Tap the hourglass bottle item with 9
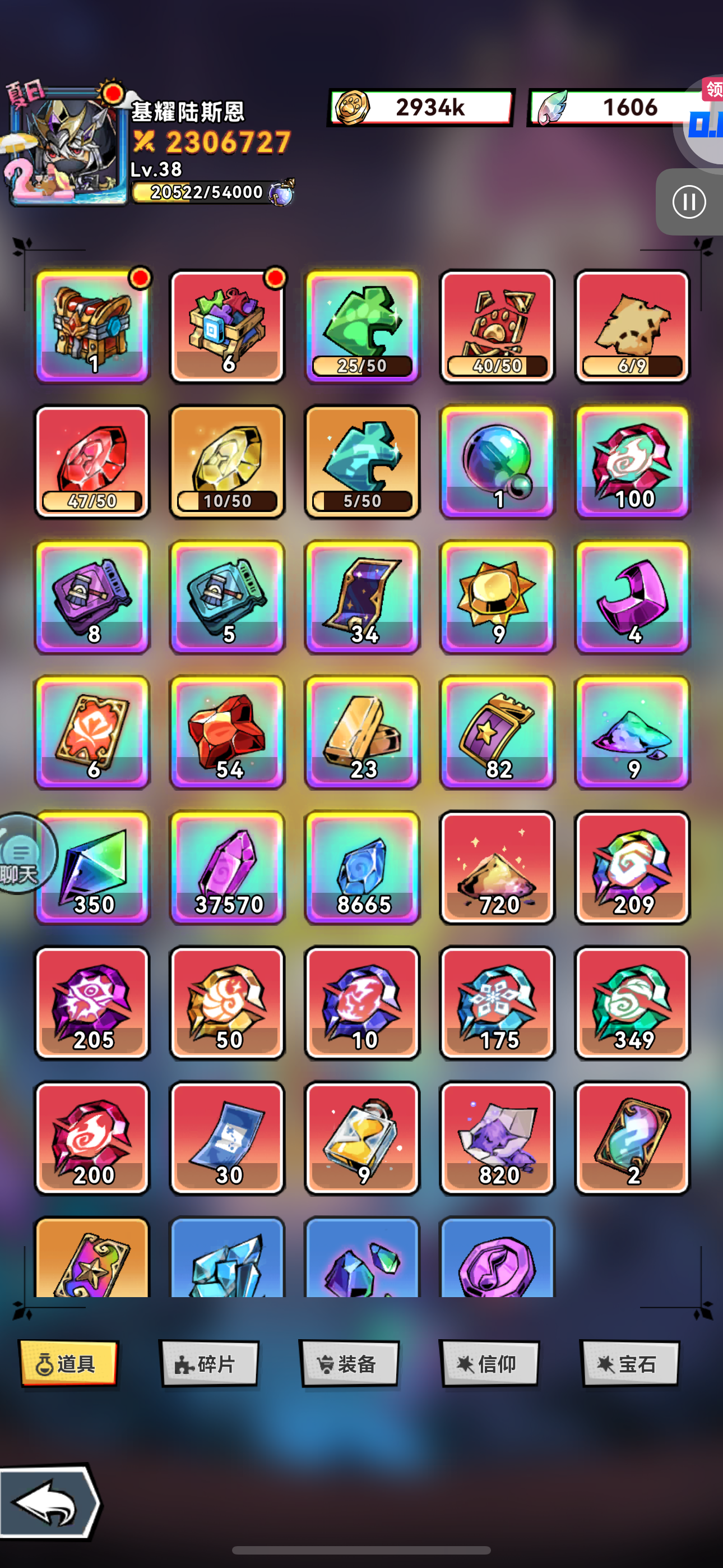The image size is (723, 1568). coord(363,1138)
